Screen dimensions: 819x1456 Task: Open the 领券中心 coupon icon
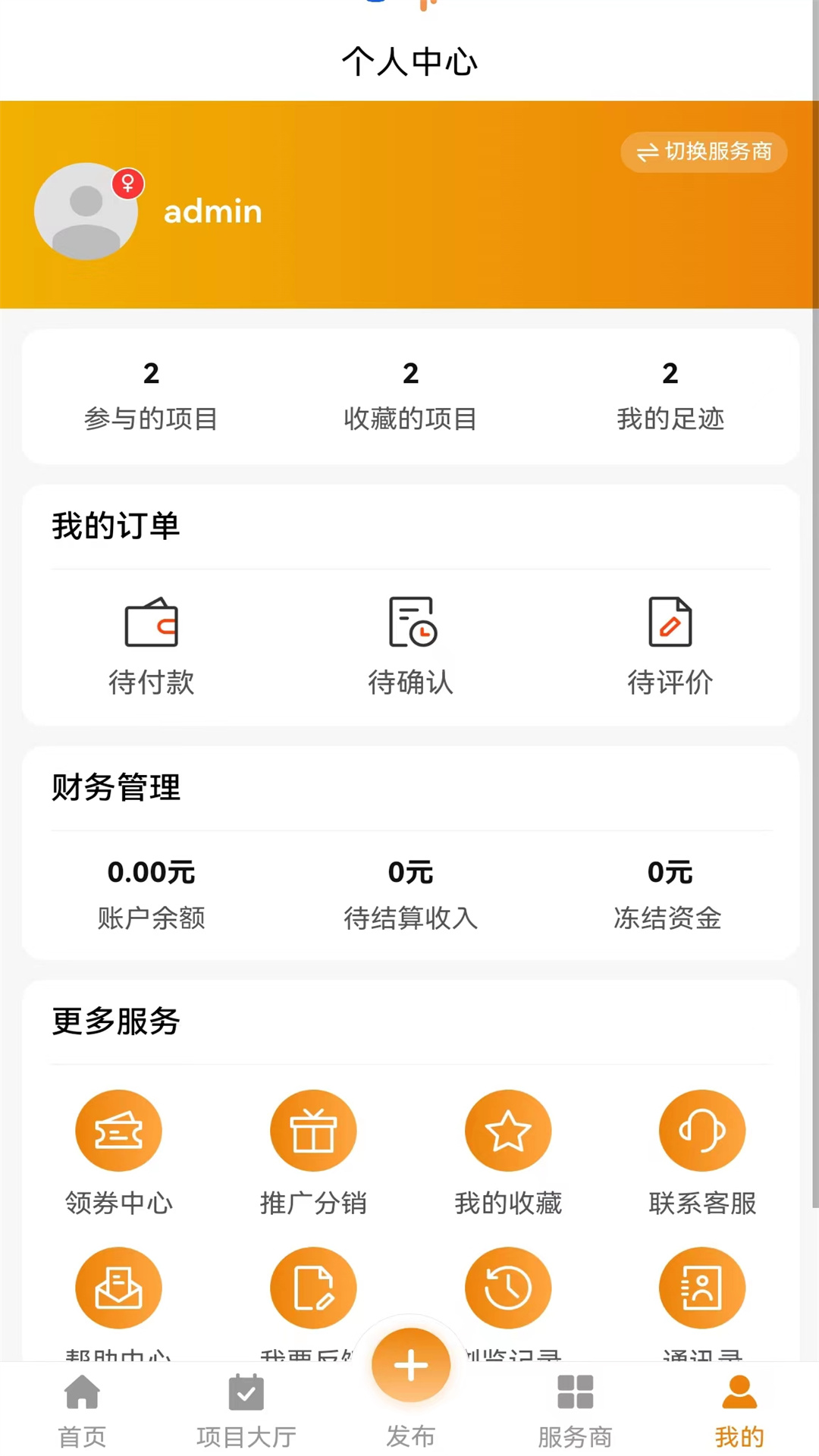click(119, 1129)
